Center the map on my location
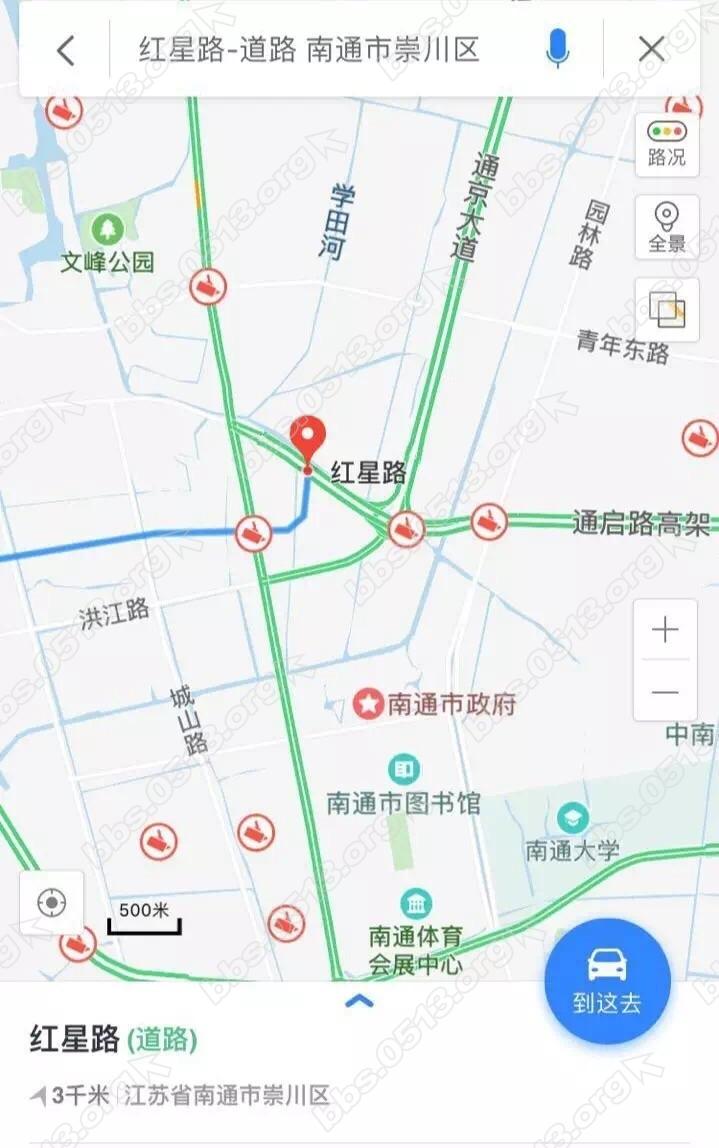 [51, 903]
